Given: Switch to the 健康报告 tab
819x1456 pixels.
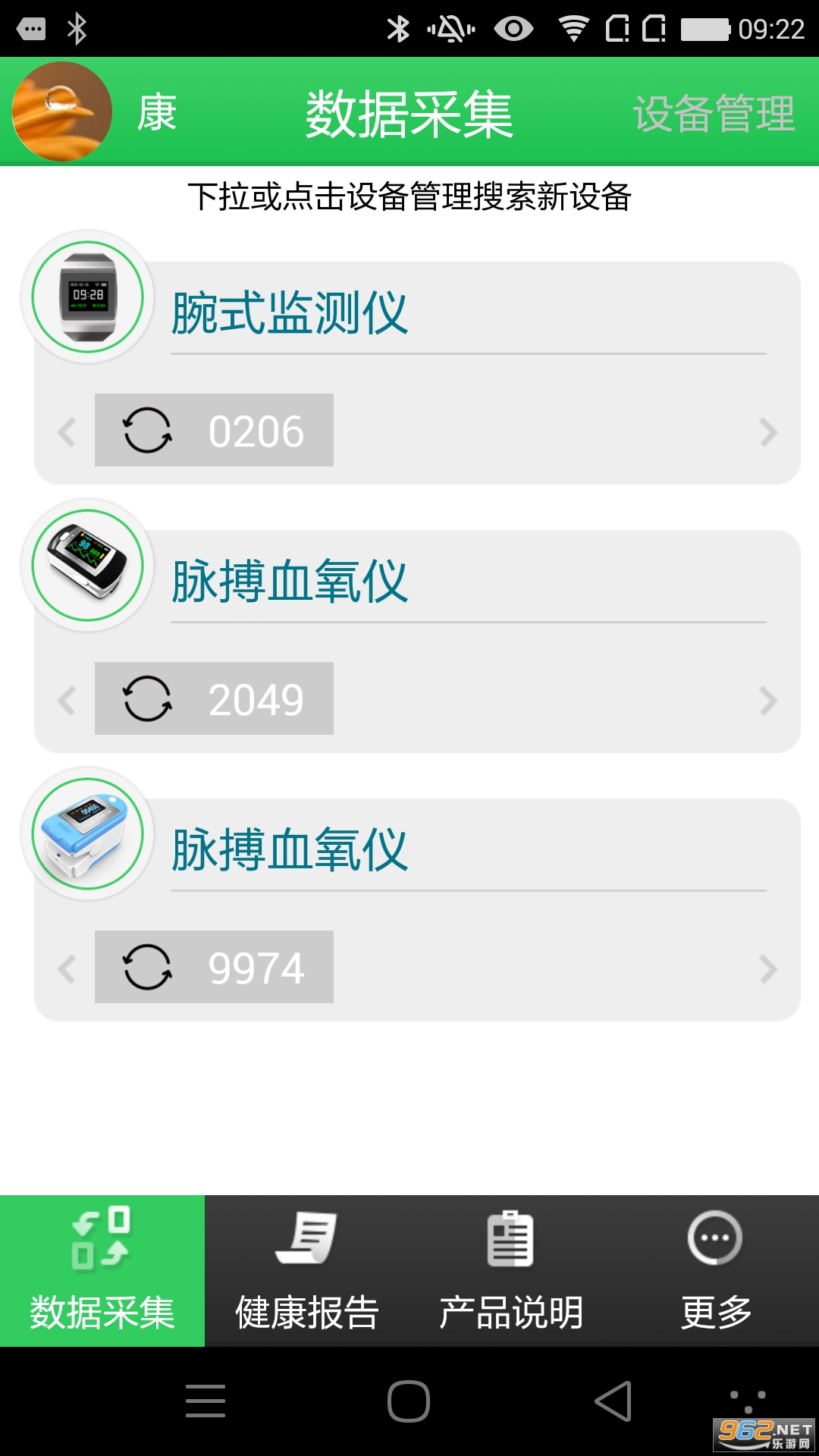Looking at the screenshot, I should 307,1271.
